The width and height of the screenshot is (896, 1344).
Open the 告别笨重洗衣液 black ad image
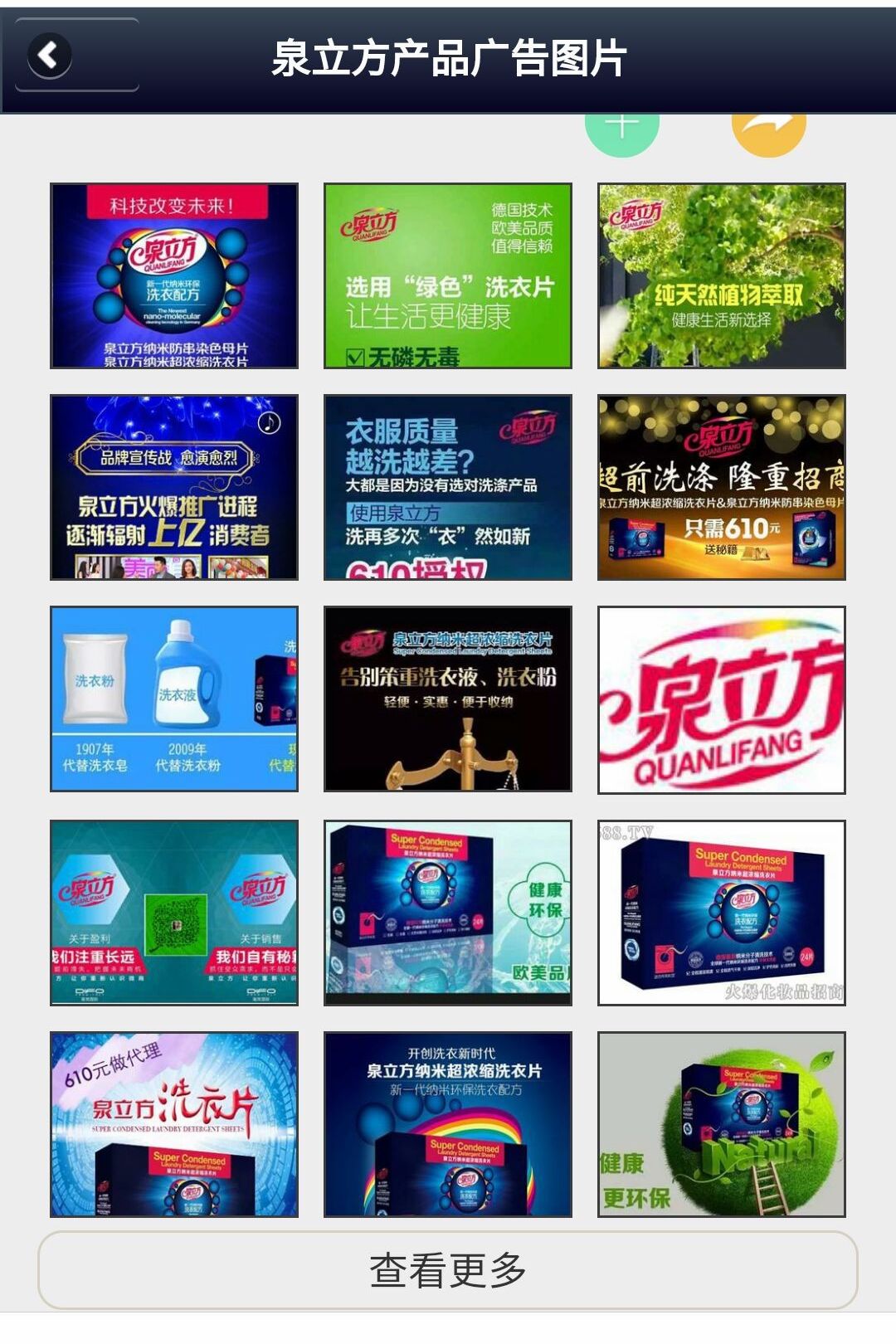(448, 699)
